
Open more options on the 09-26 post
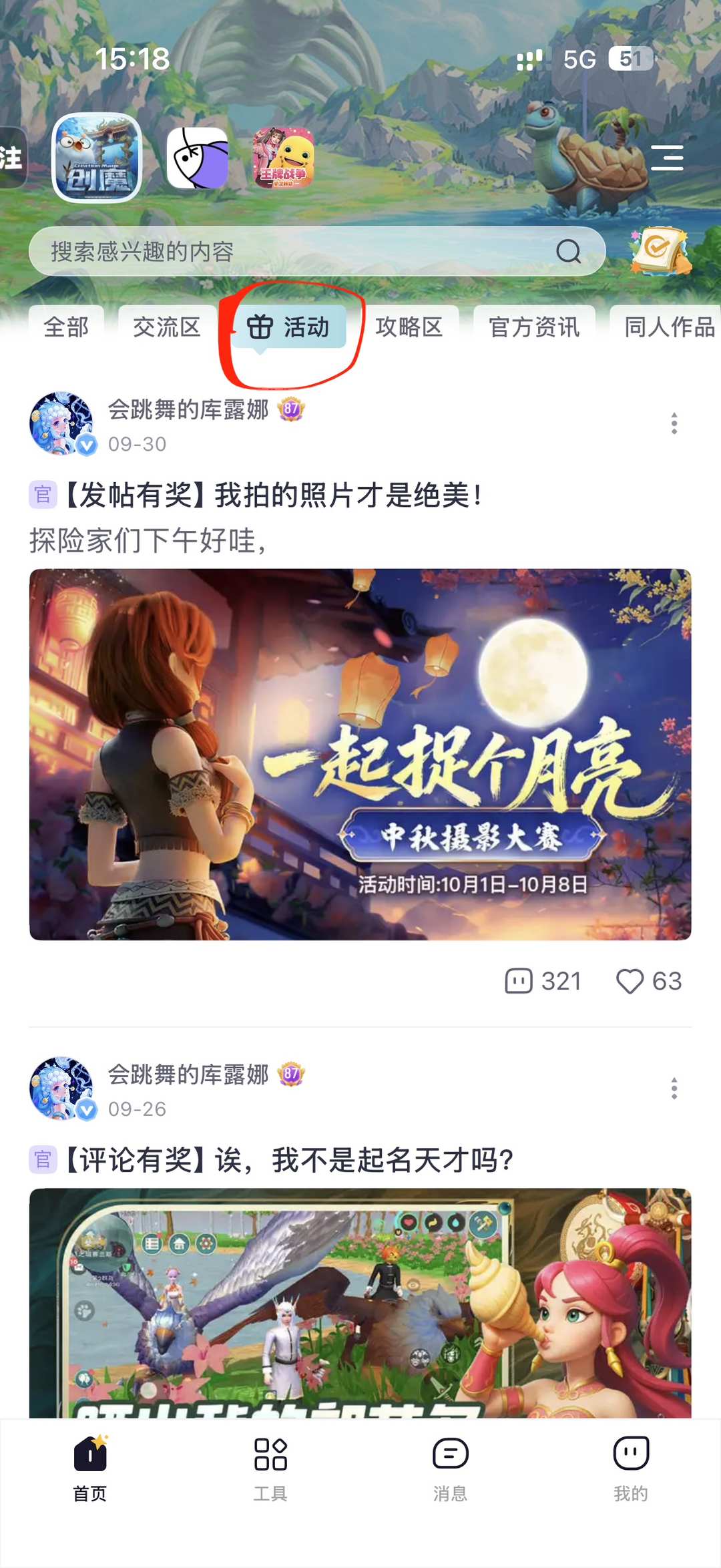tap(674, 1088)
